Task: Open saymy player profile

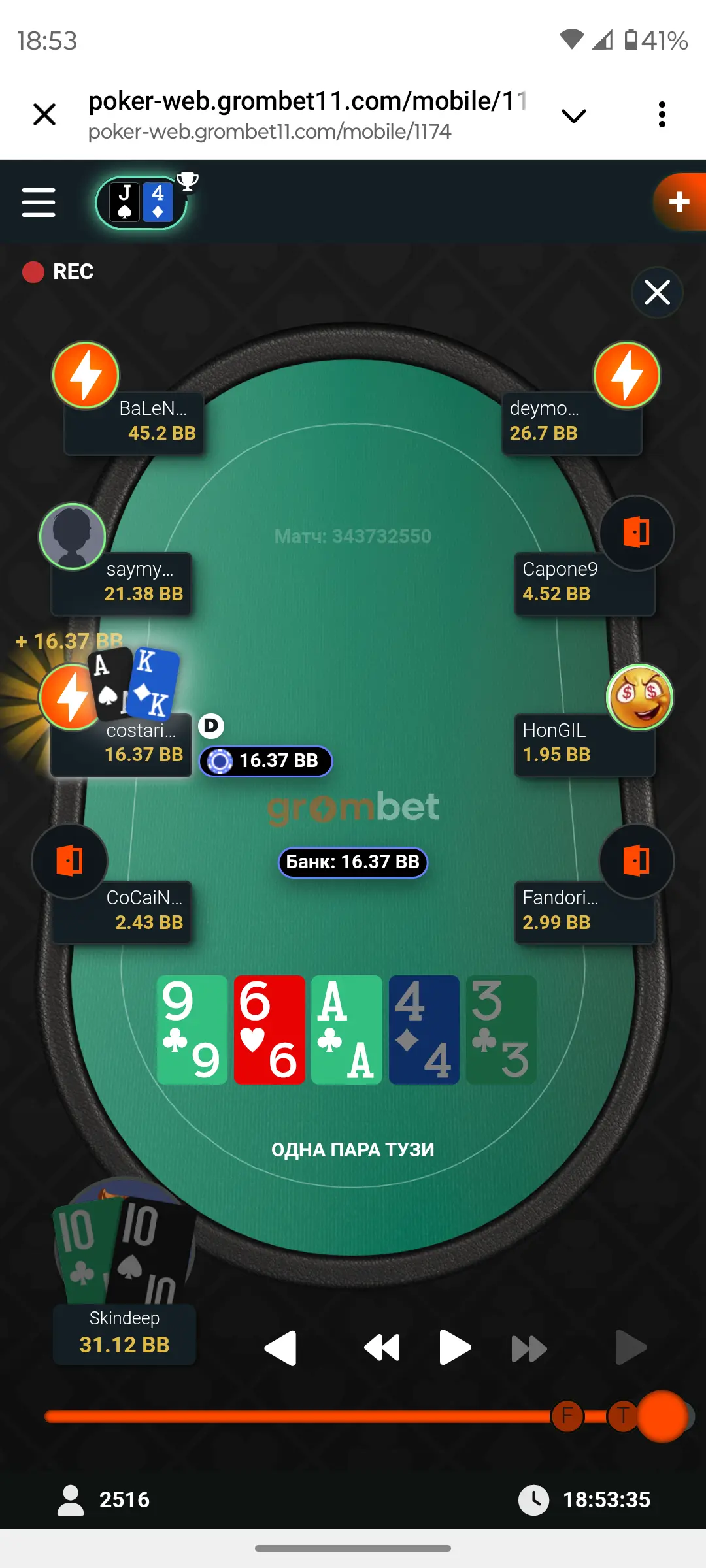Action: click(x=73, y=536)
